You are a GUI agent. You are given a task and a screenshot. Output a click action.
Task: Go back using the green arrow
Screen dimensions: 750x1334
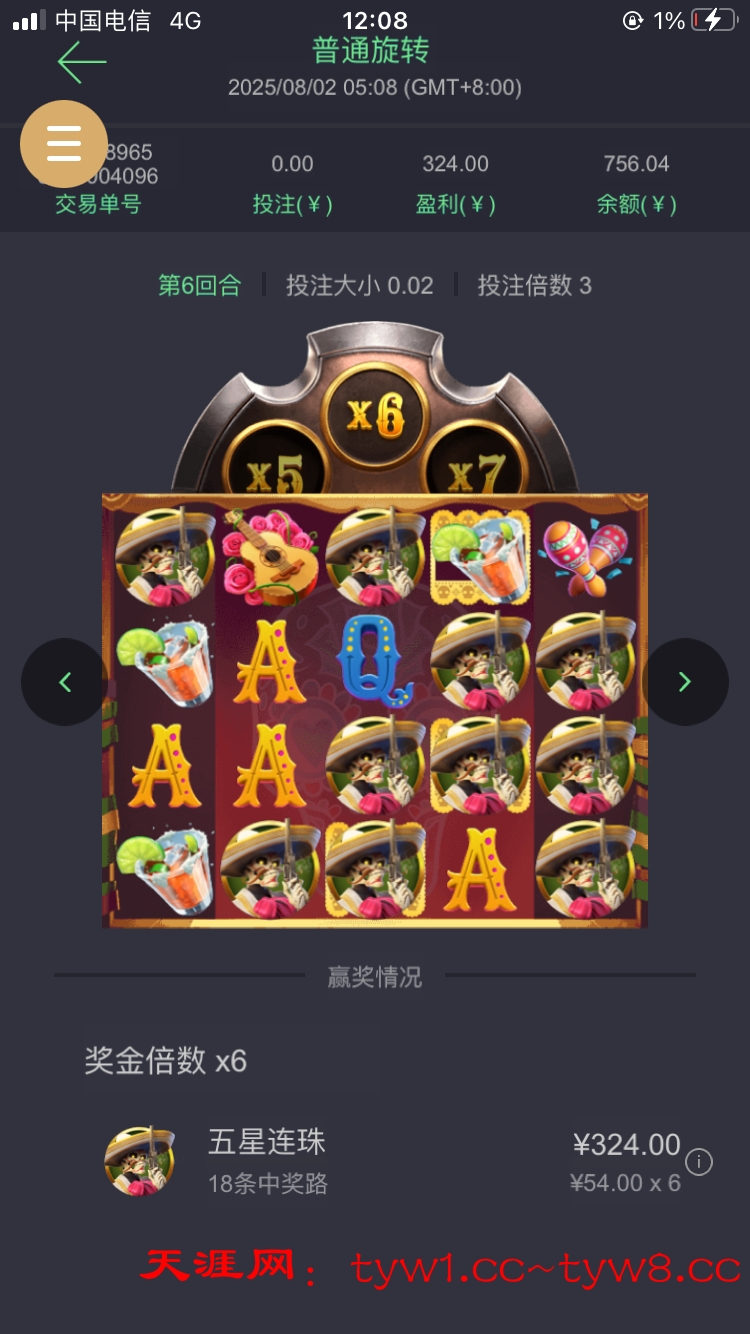[x=82, y=62]
